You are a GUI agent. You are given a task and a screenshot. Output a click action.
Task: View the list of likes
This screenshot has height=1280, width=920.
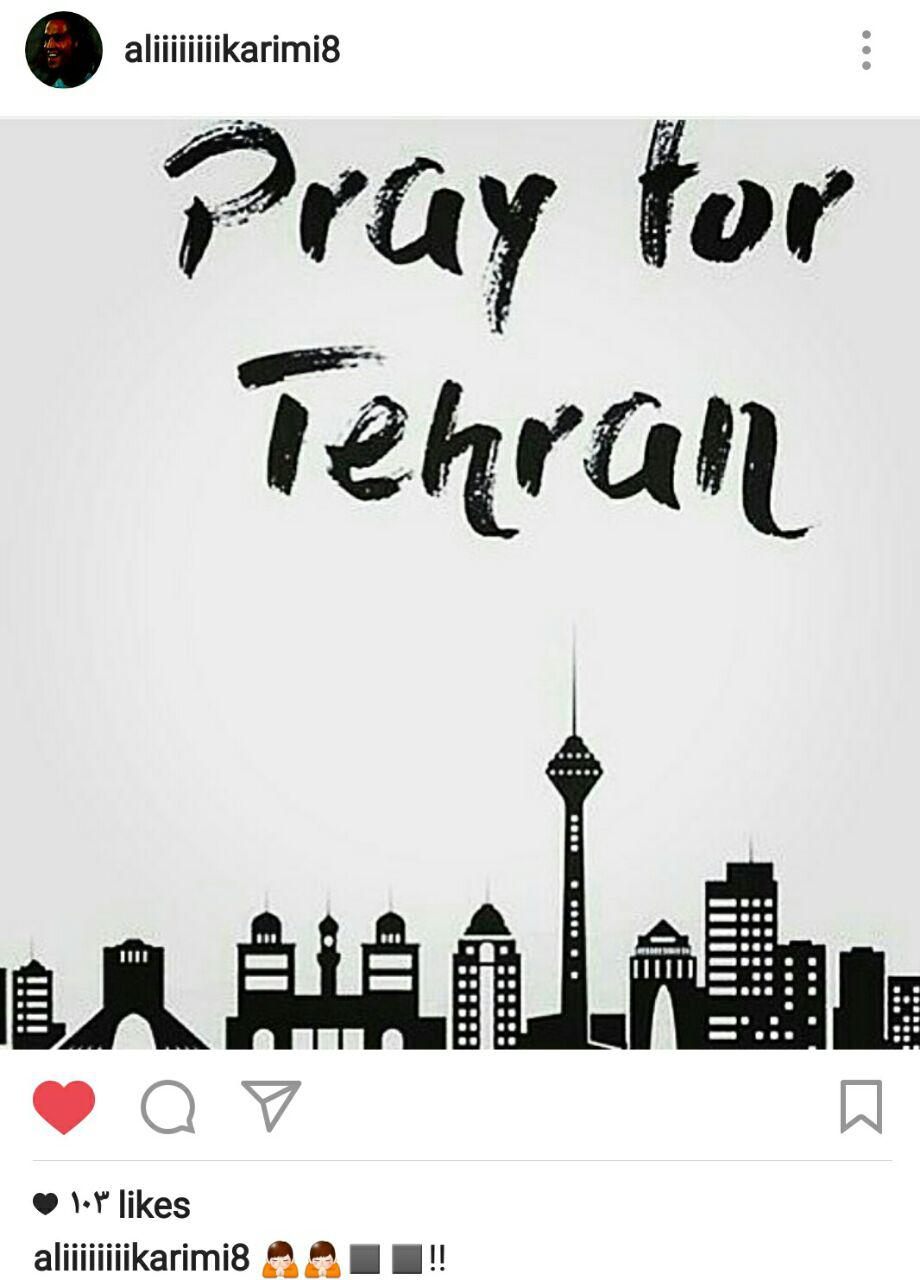coord(128,1205)
